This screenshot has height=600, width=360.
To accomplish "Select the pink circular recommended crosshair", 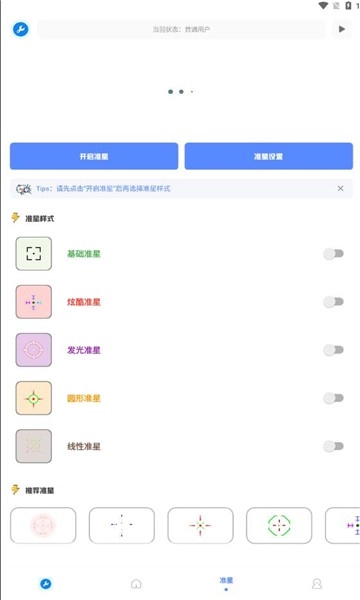I will tap(43, 525).
